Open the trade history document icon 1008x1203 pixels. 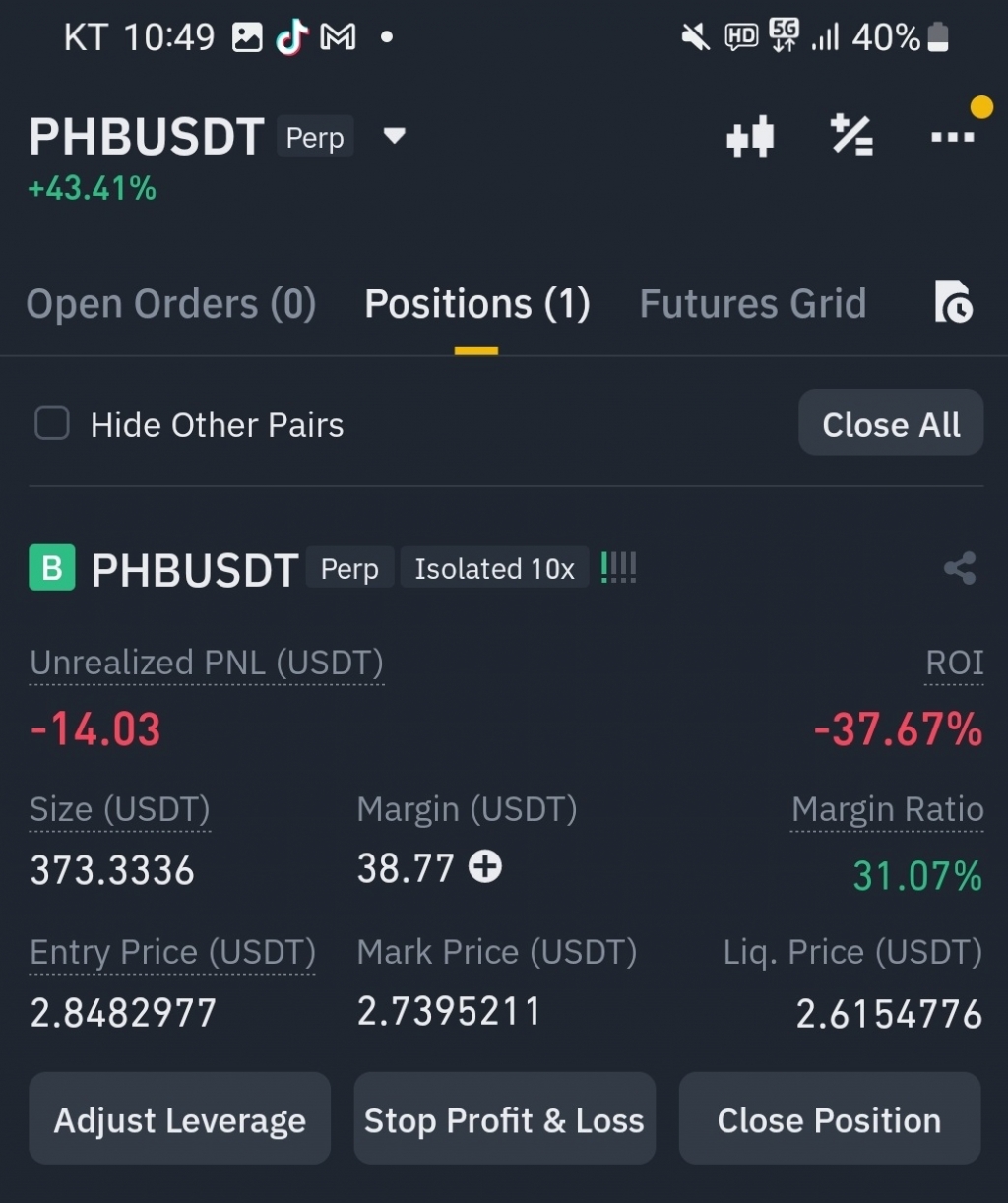(951, 303)
